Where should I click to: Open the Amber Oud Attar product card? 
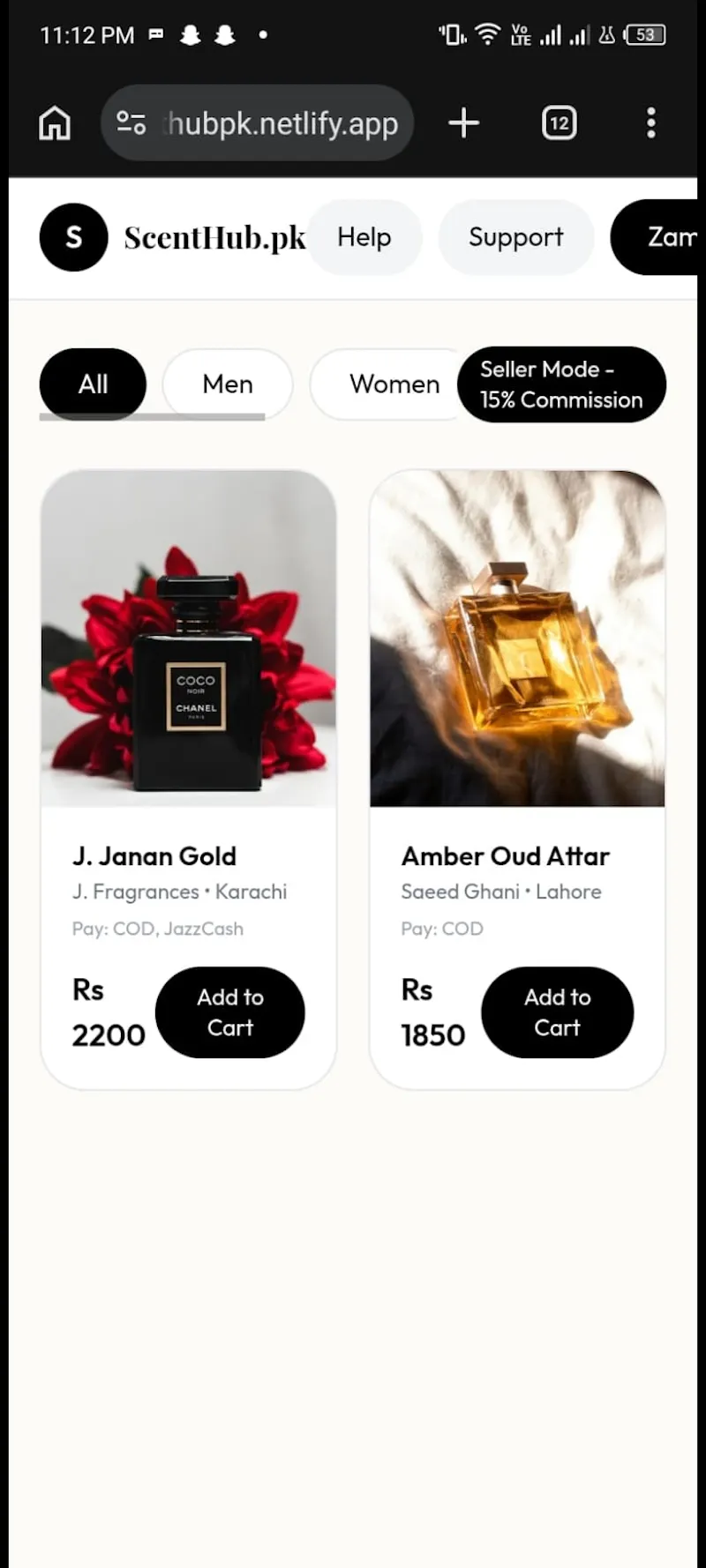point(517,780)
